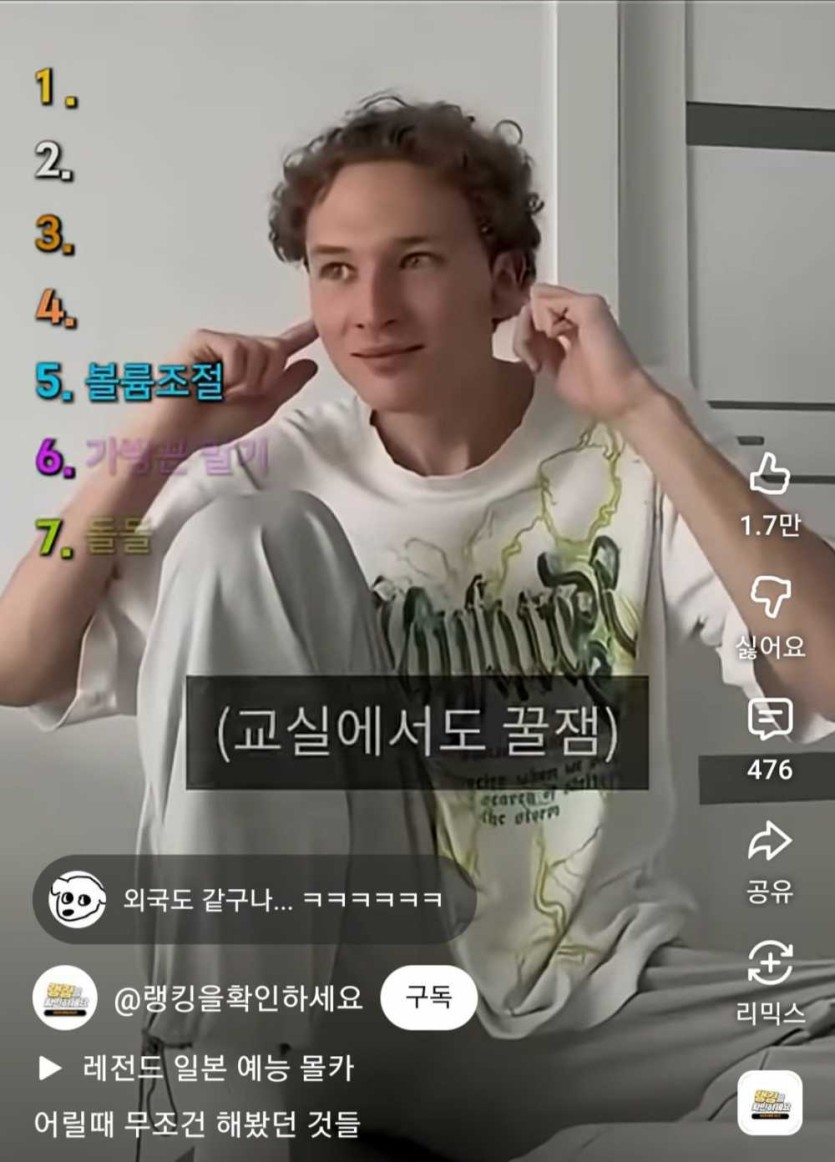
Task: Remix this short with 리믹스
Action: coord(769,964)
